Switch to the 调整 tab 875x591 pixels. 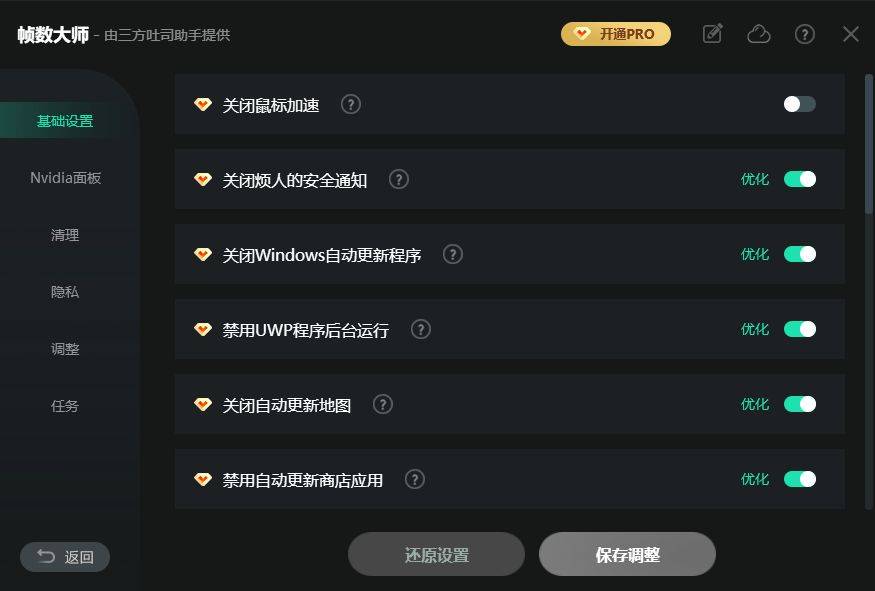65,349
